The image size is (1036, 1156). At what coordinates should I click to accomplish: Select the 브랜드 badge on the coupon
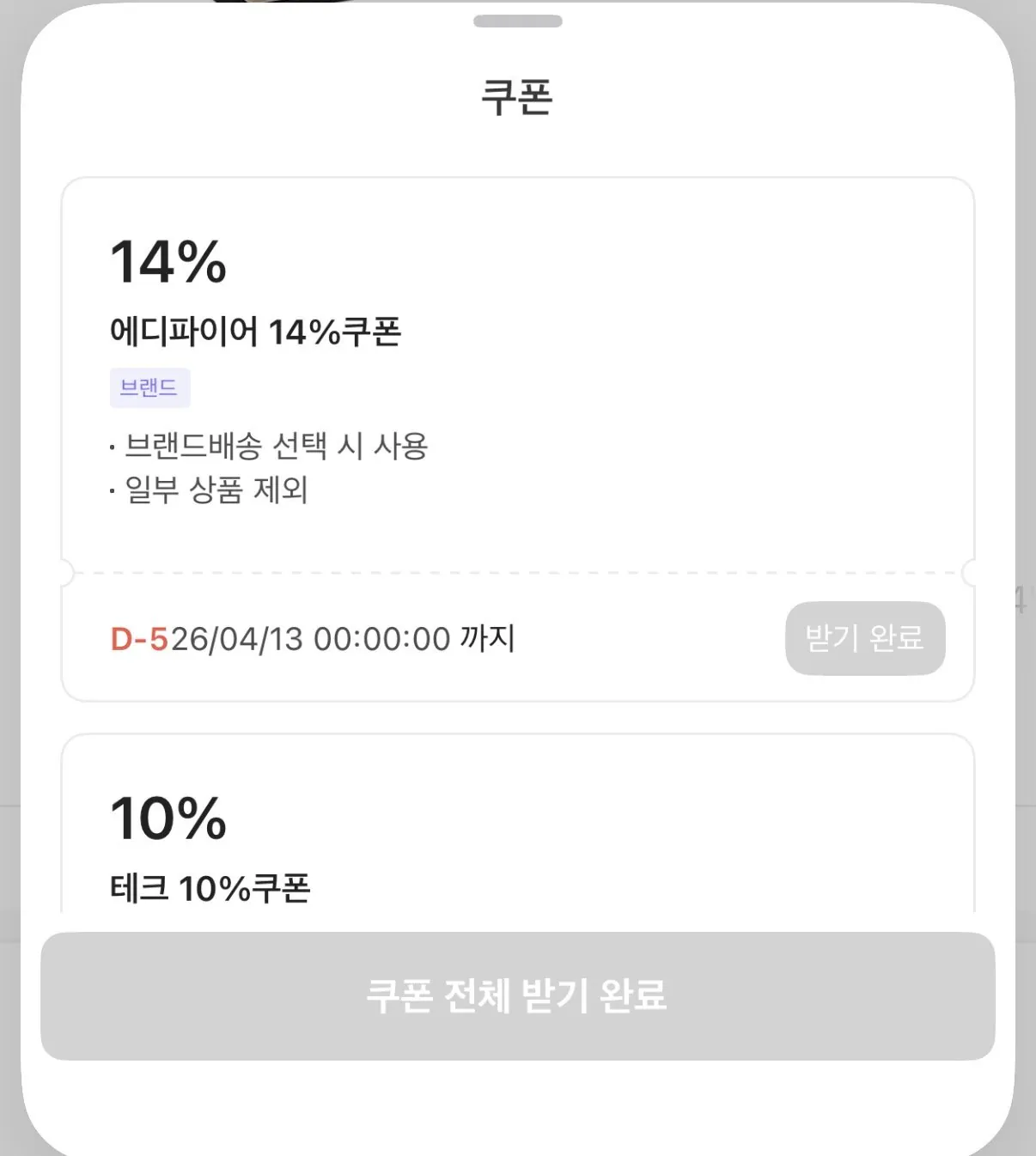150,386
